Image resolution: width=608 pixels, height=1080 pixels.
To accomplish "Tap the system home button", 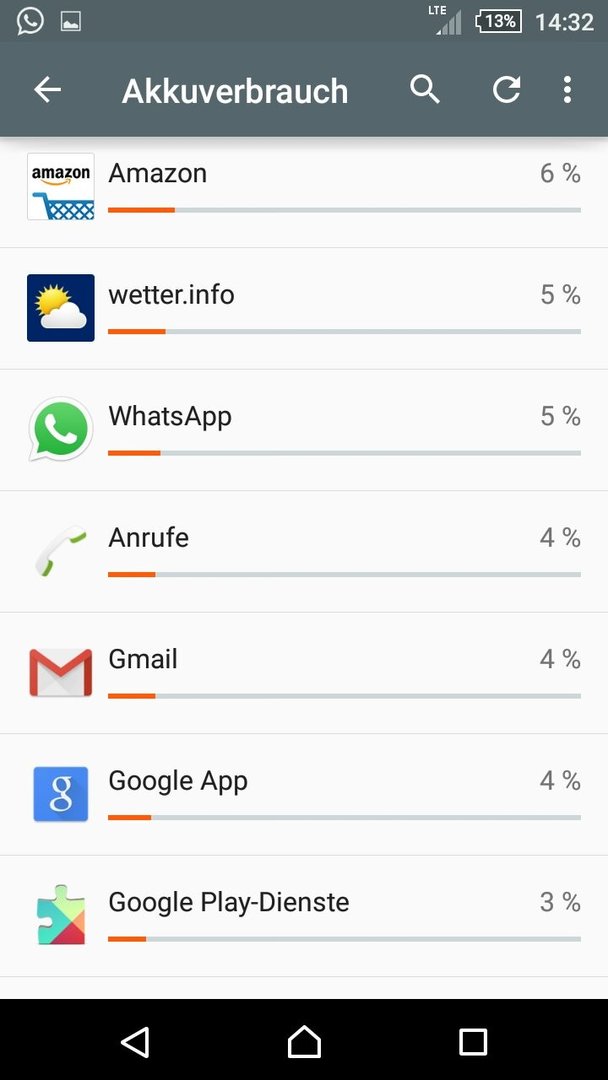I will (x=304, y=1041).
